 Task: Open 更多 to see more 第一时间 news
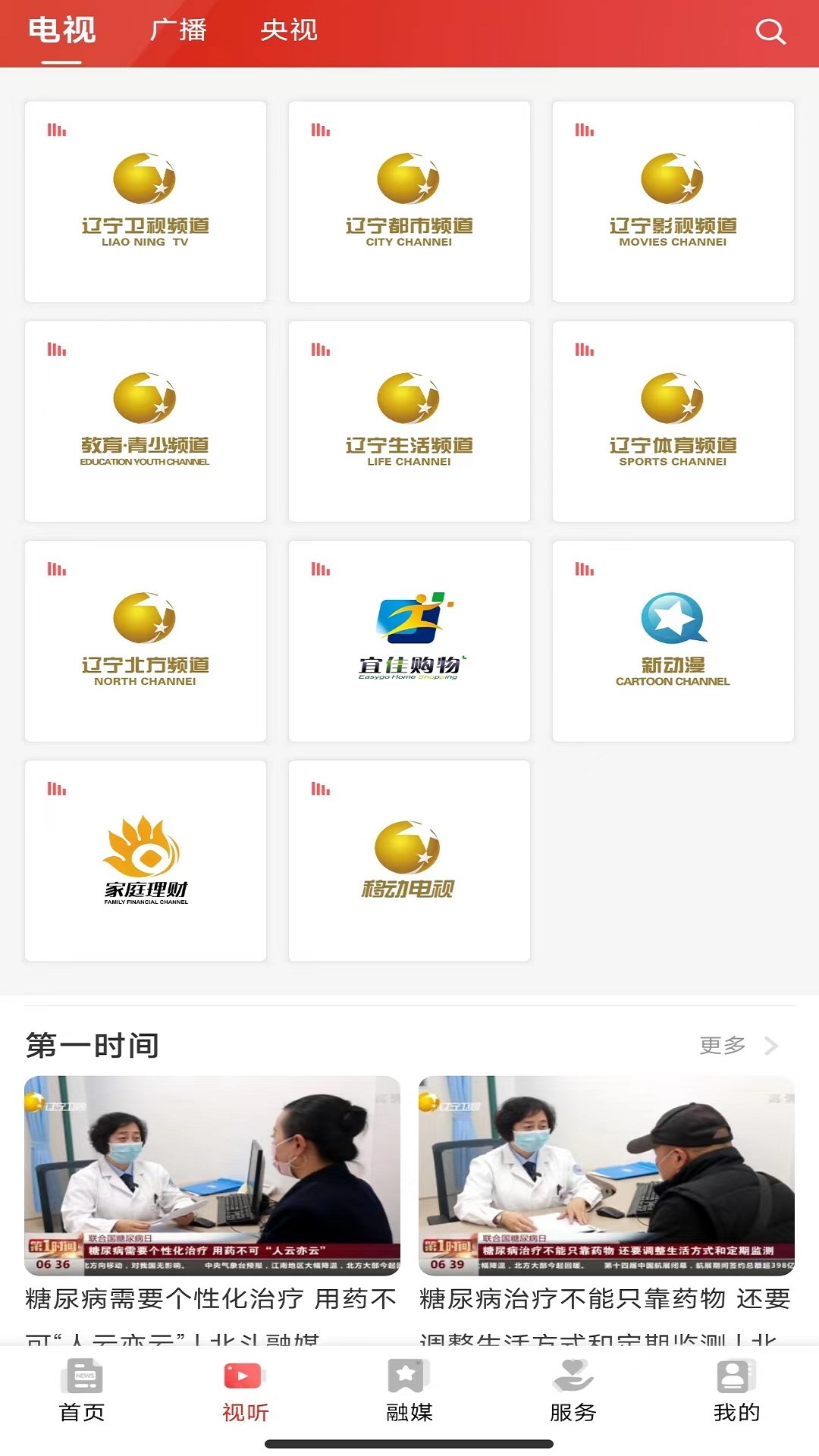coord(721,1044)
